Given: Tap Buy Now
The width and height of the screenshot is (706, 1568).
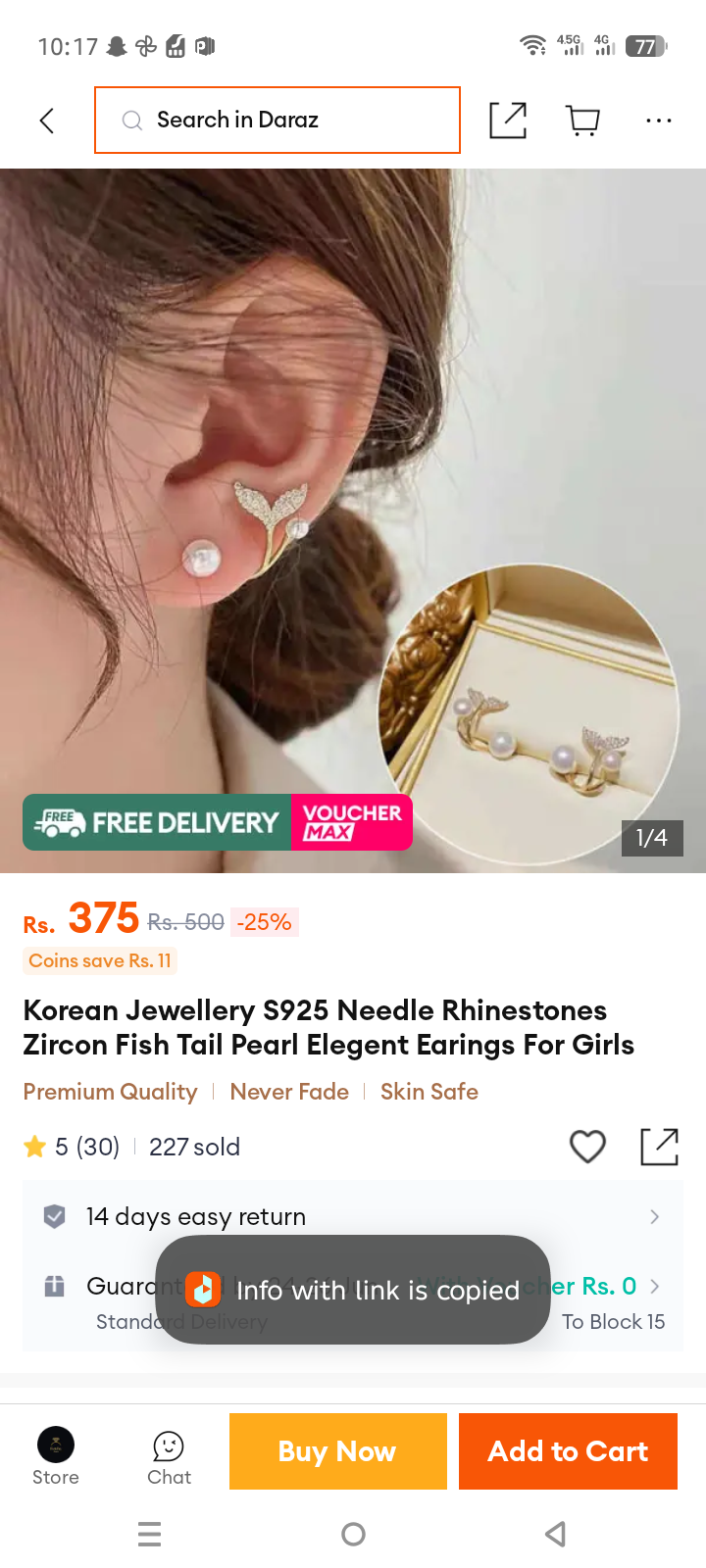Looking at the screenshot, I should pos(338,1451).
